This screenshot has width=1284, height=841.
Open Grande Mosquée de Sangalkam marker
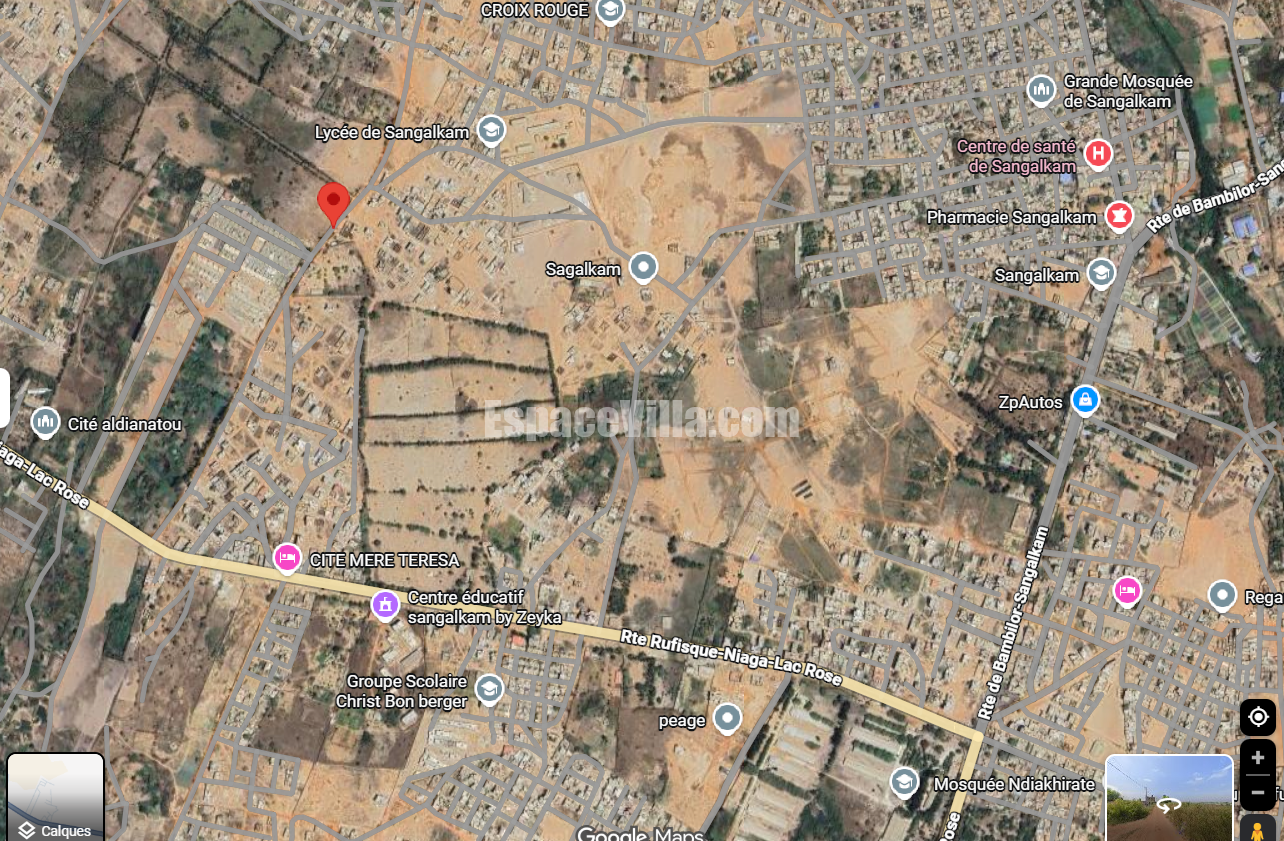click(x=1041, y=90)
